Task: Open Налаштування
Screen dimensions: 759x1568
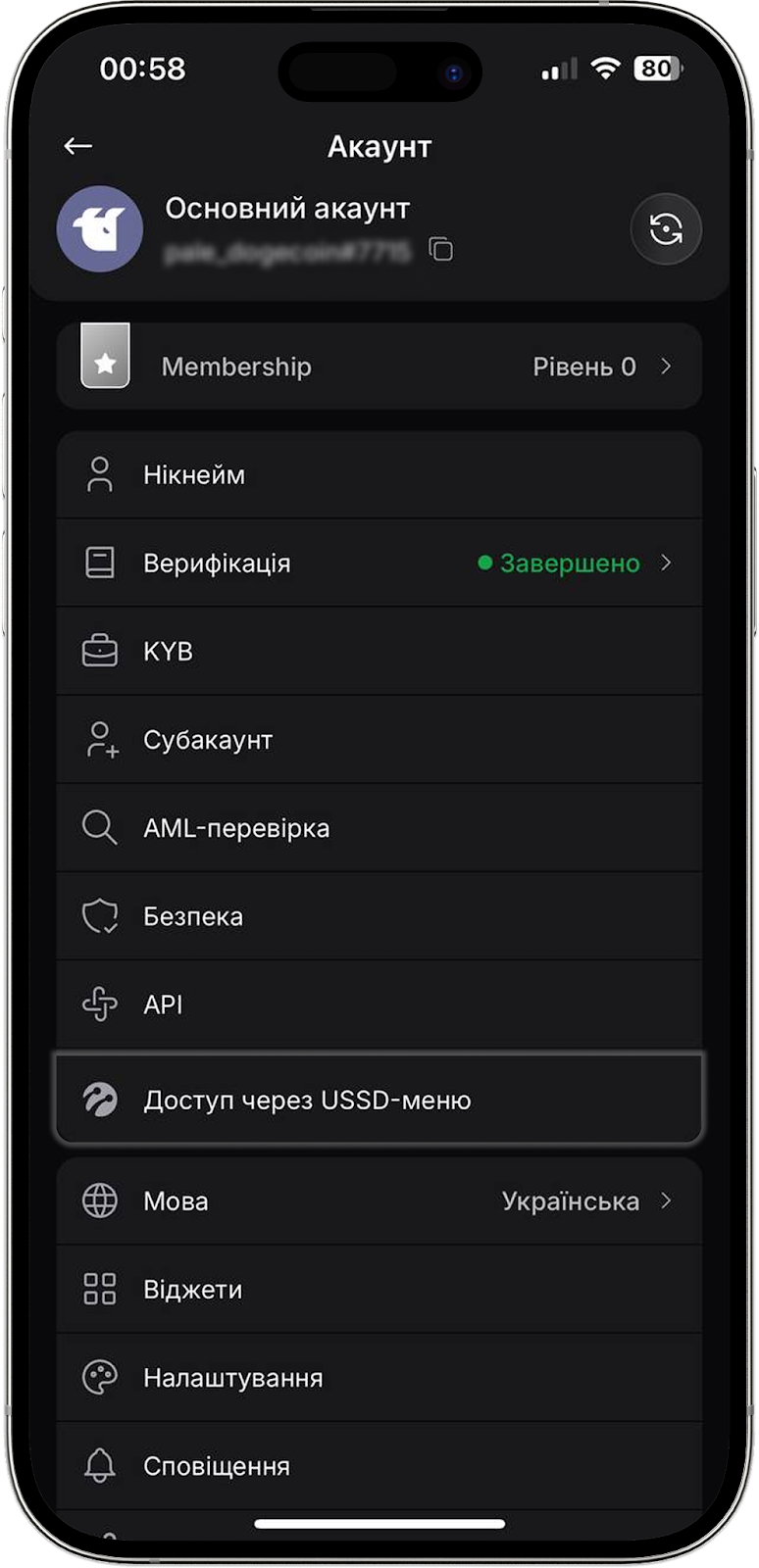Action: pos(379,1378)
